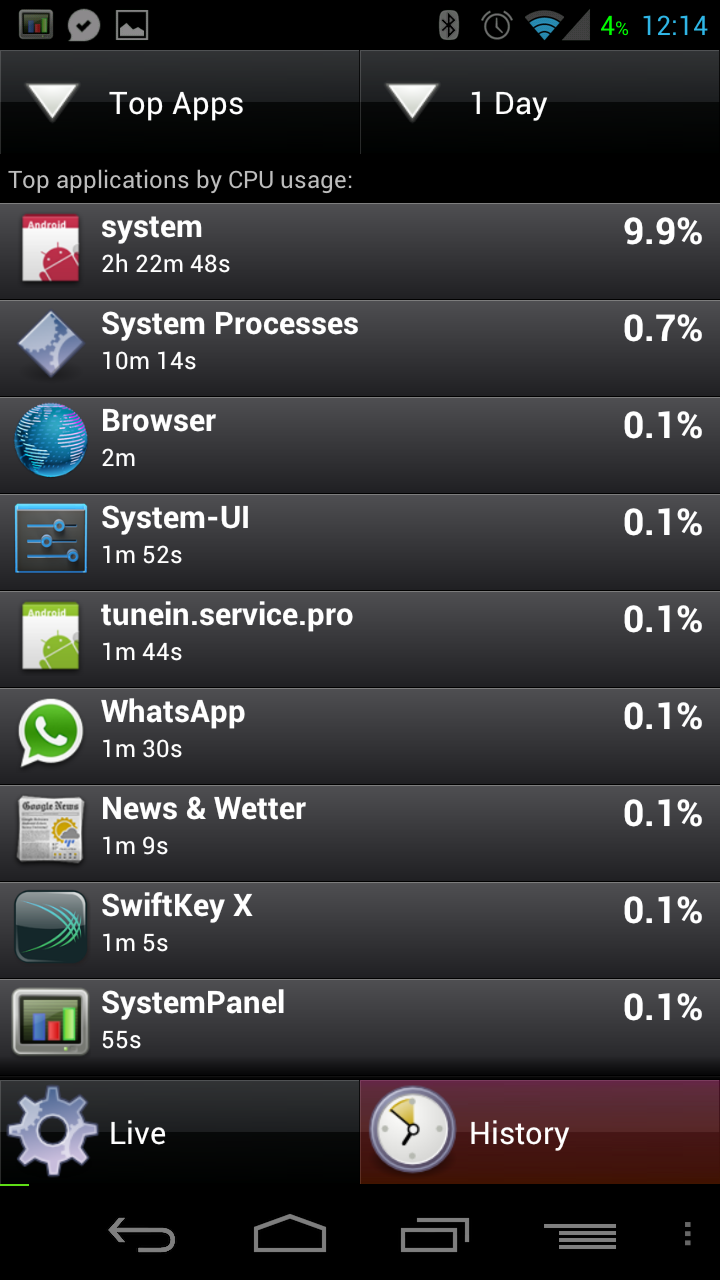Screen dimensions: 720x1280
Task: Open the 1 Day time range dropdown
Action: coord(540,103)
